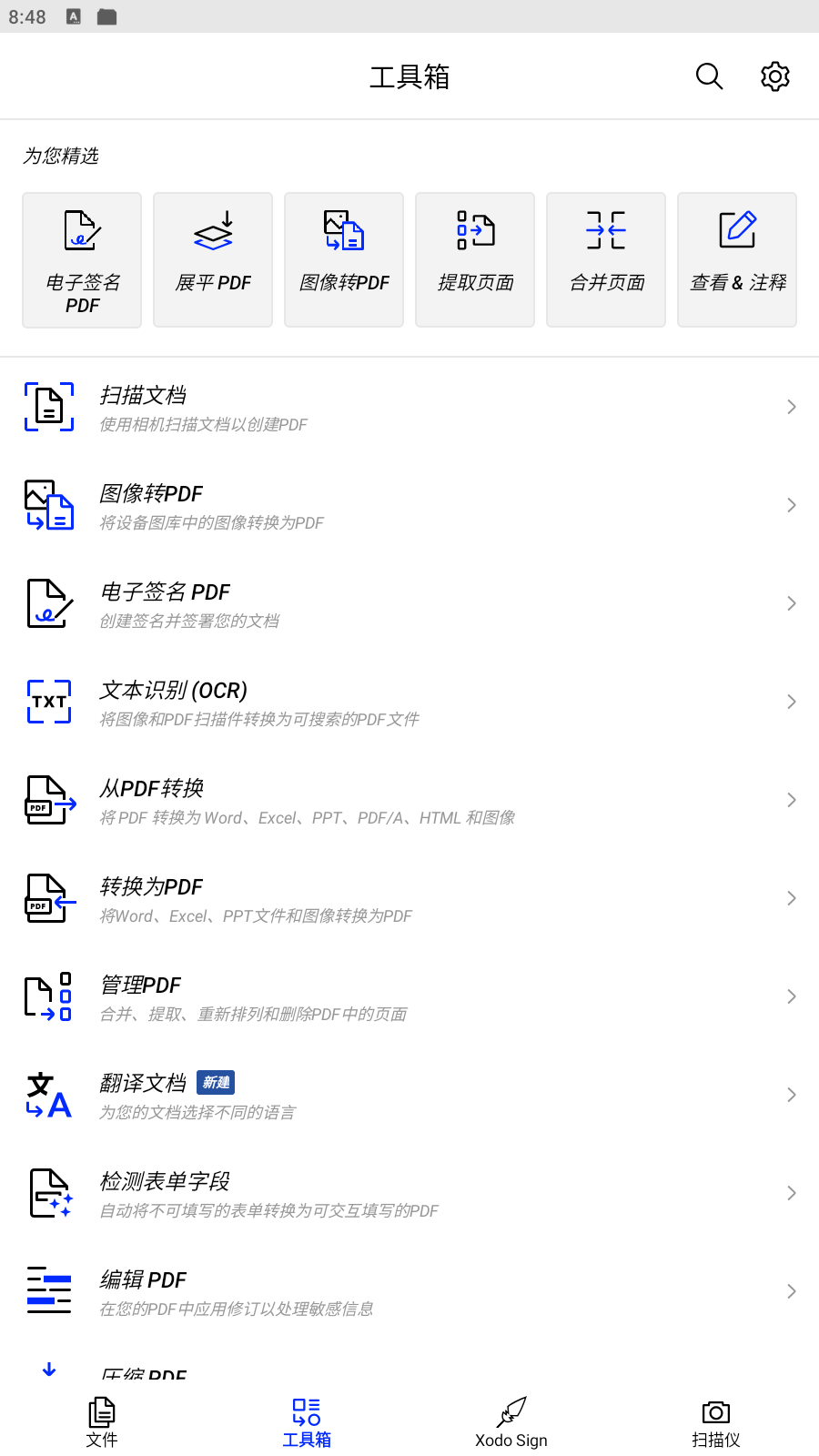Switch to the Xodo Sign tab
The height and width of the screenshot is (1456, 819).
[x=511, y=1422]
